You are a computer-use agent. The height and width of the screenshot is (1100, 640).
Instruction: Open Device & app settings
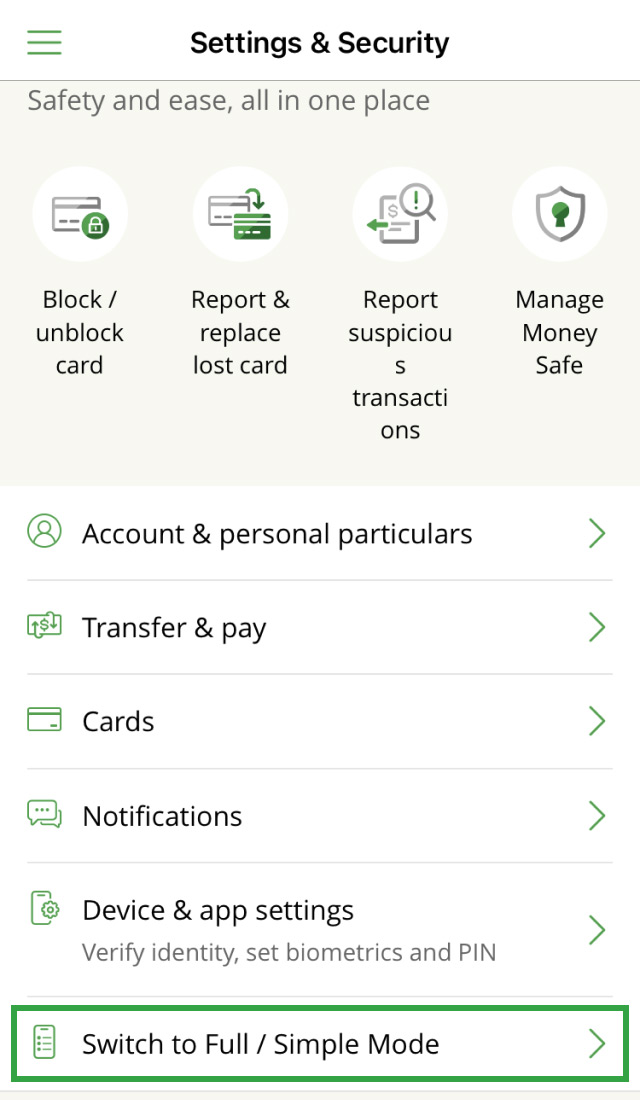[320, 928]
